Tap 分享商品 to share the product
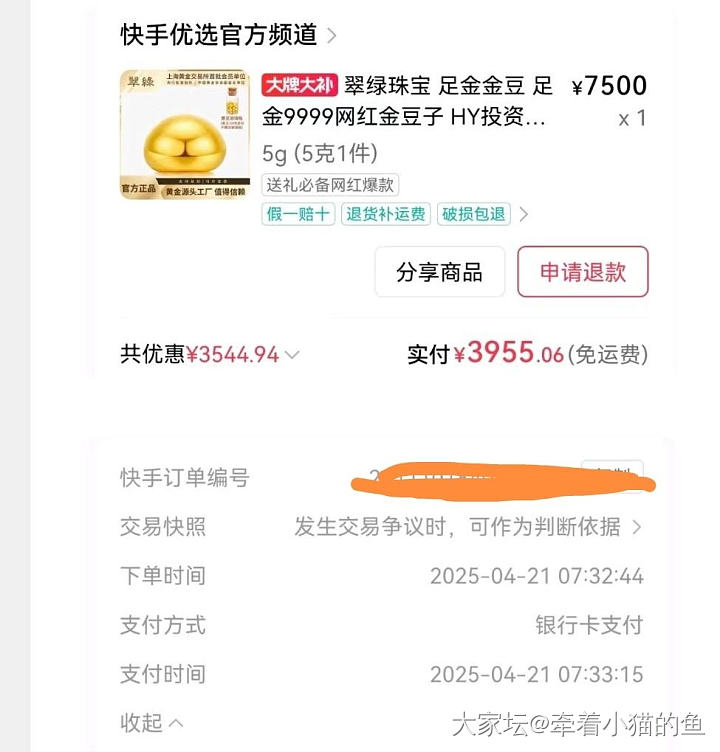This screenshot has width=720, height=752. [x=439, y=272]
